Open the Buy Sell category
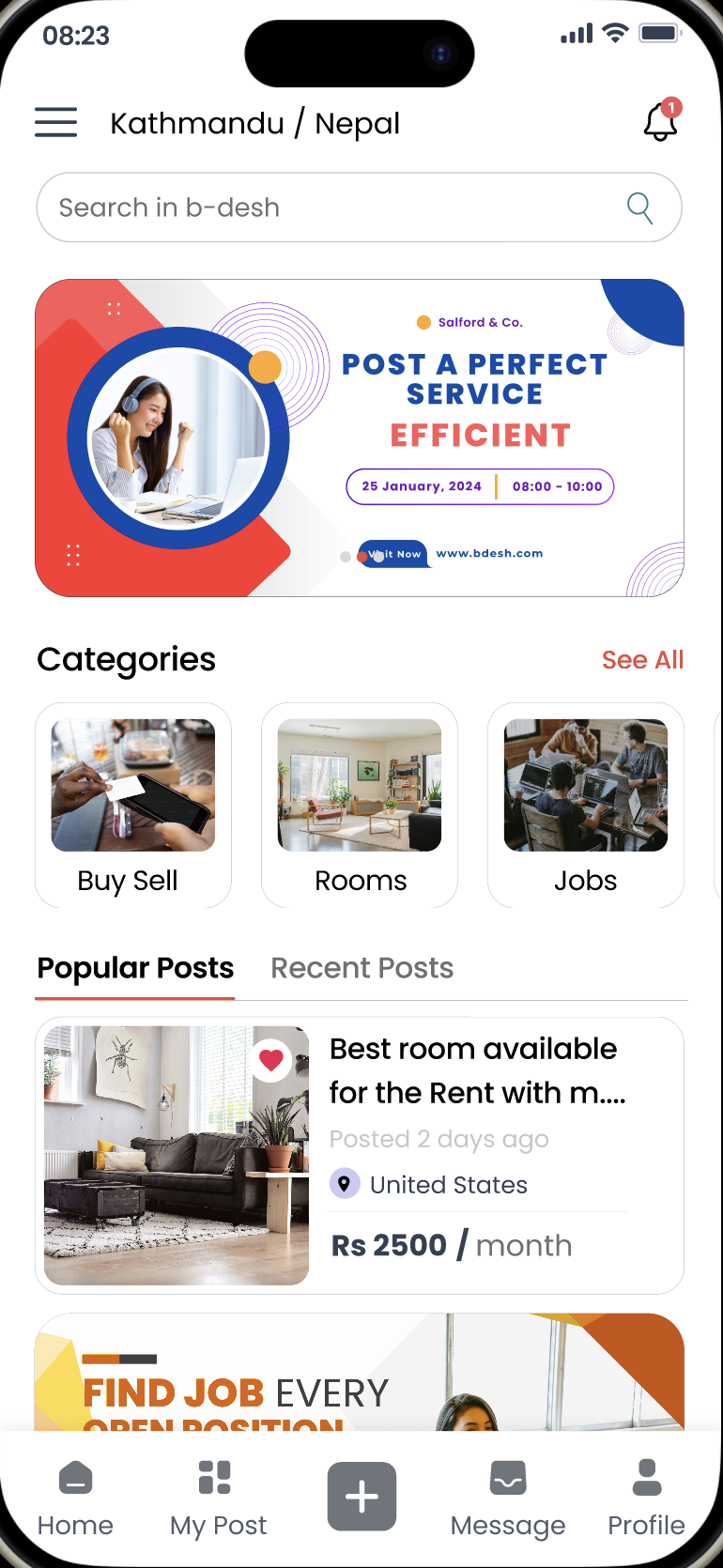The height and width of the screenshot is (1568, 723). (133, 806)
